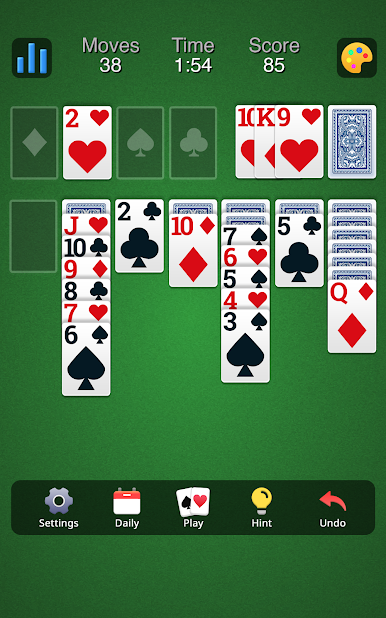
Task: Select the queen of diamonds card
Action: 352,316
